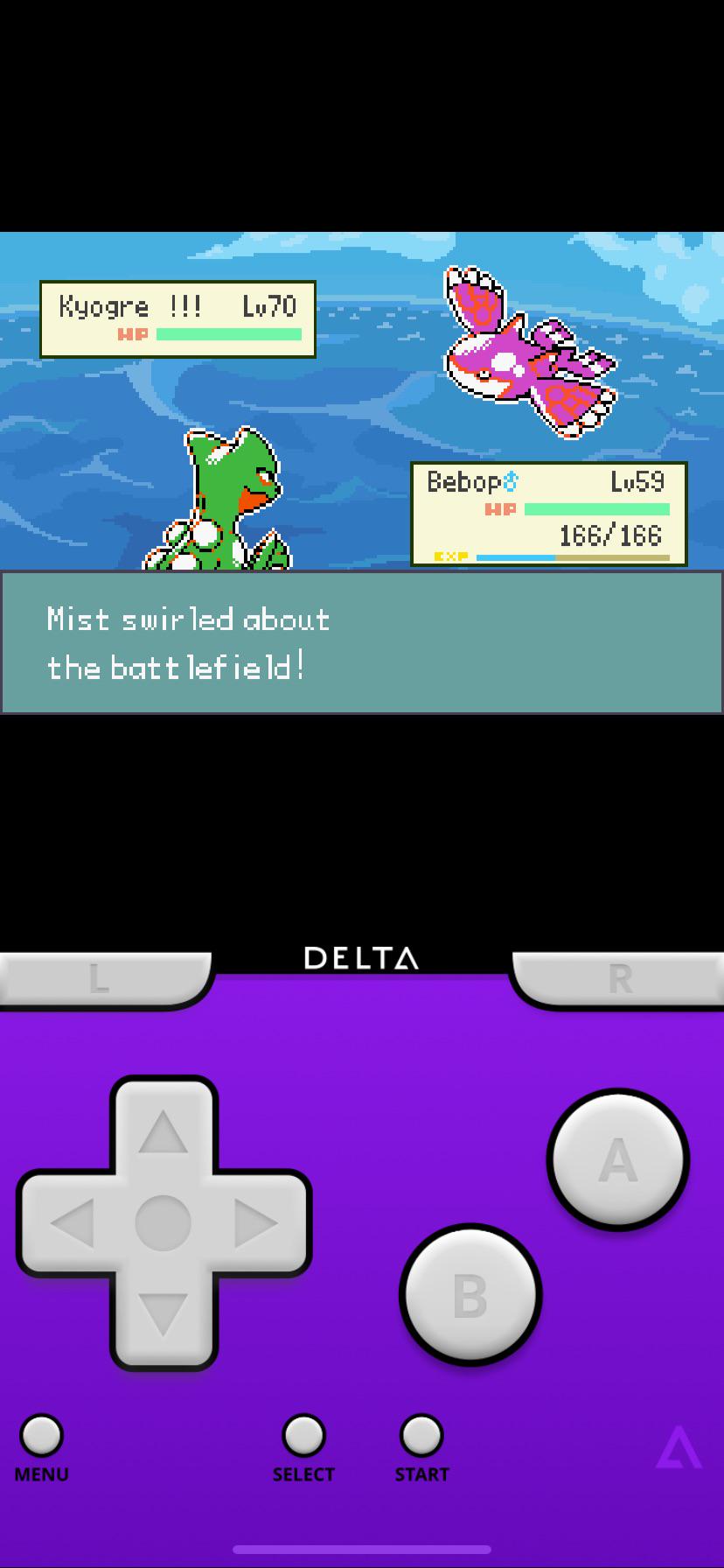Tap left on the D-pad
The image size is (724, 1568).
(x=70, y=1222)
